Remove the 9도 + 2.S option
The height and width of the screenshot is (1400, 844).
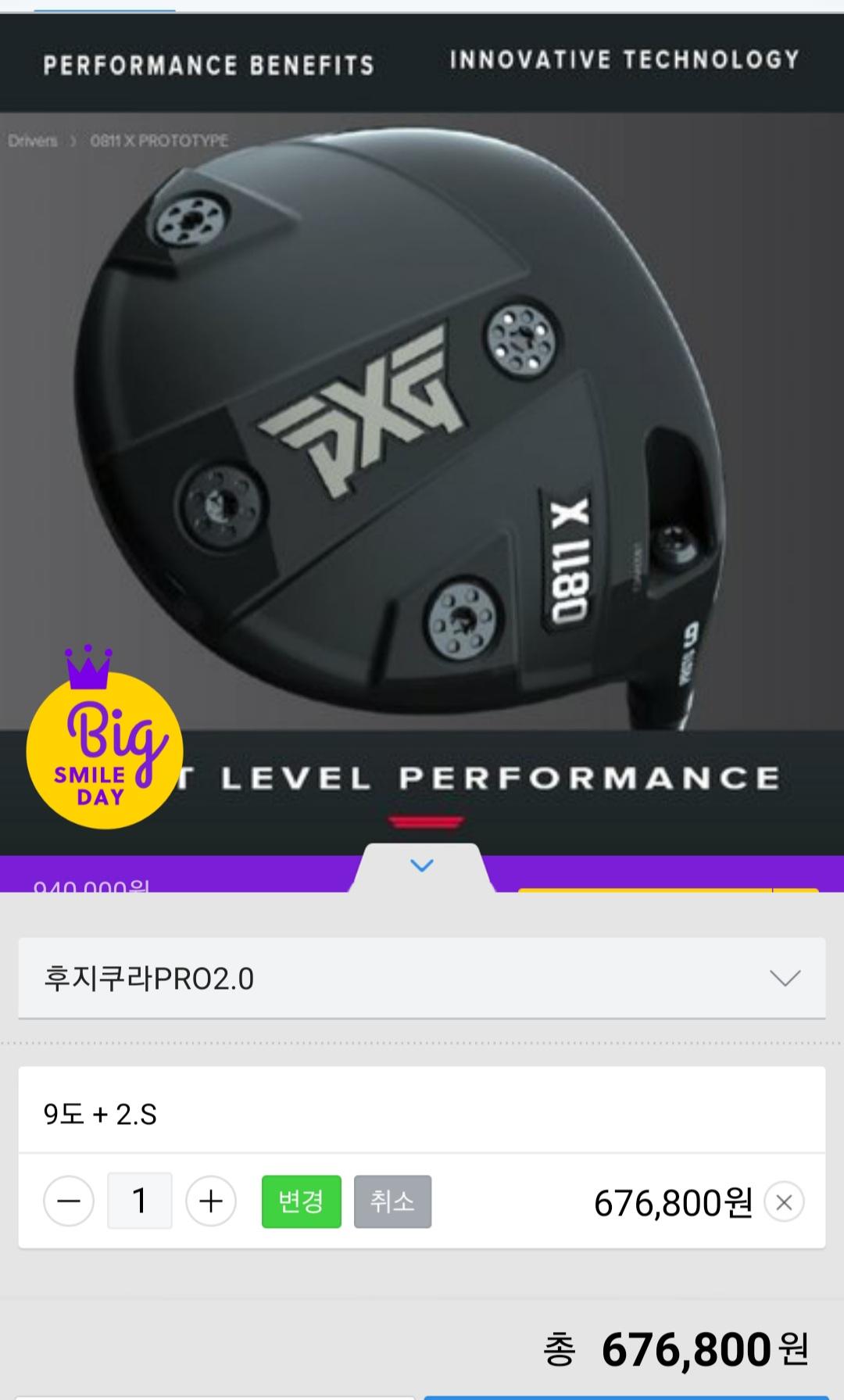[x=784, y=1202]
